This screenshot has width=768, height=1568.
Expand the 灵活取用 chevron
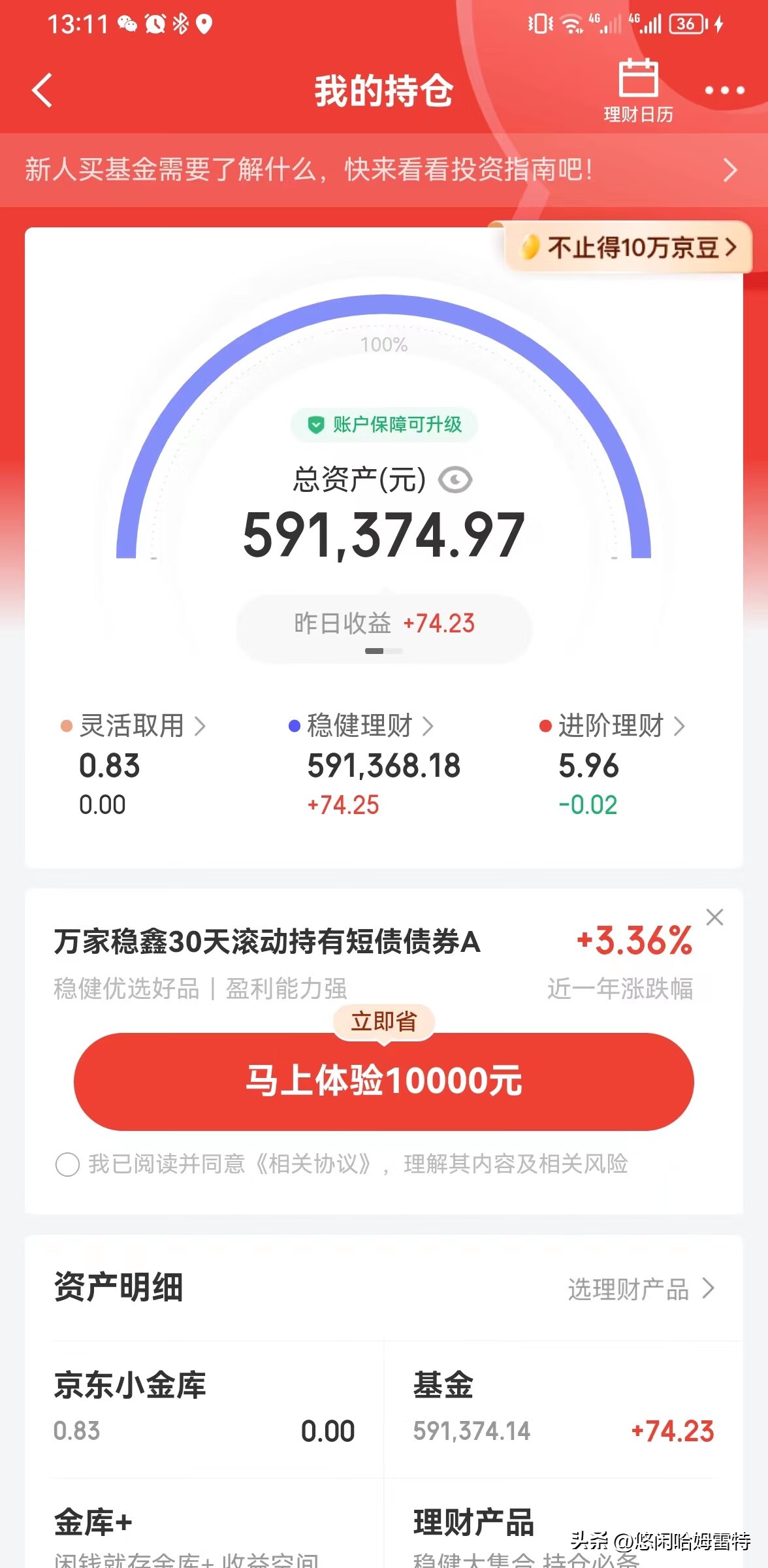(200, 726)
